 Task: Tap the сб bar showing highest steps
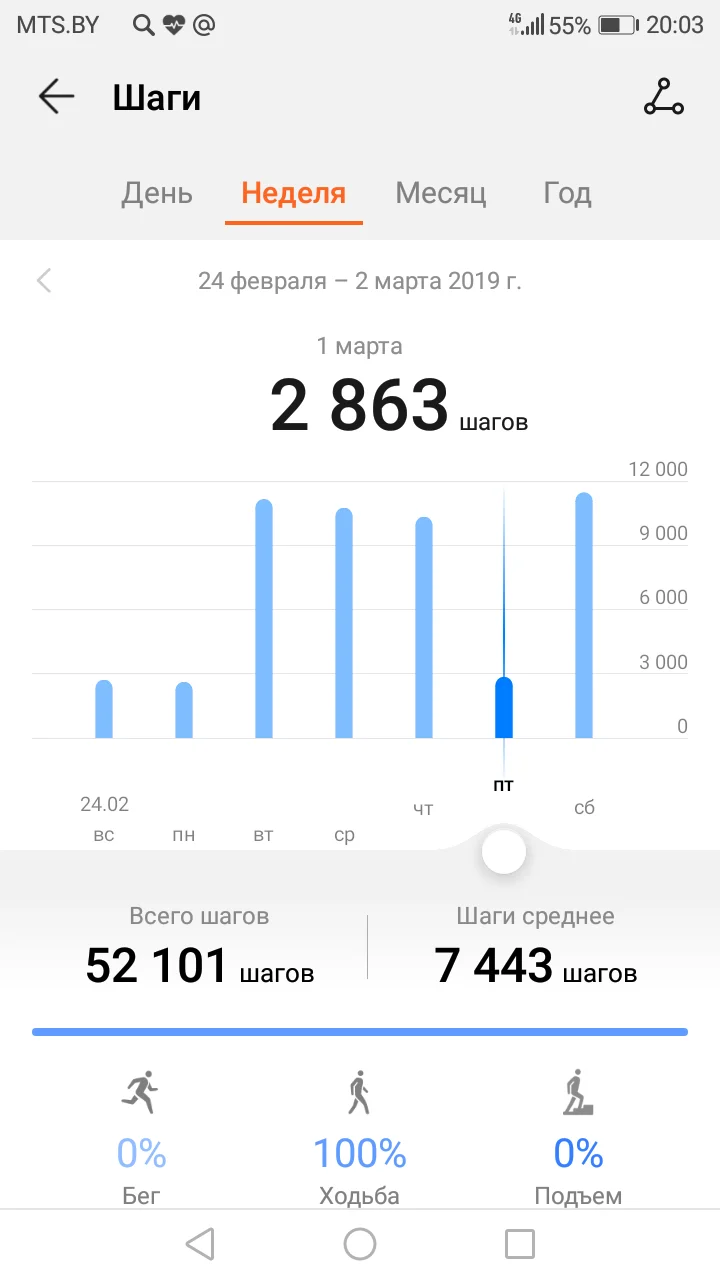coord(584,610)
